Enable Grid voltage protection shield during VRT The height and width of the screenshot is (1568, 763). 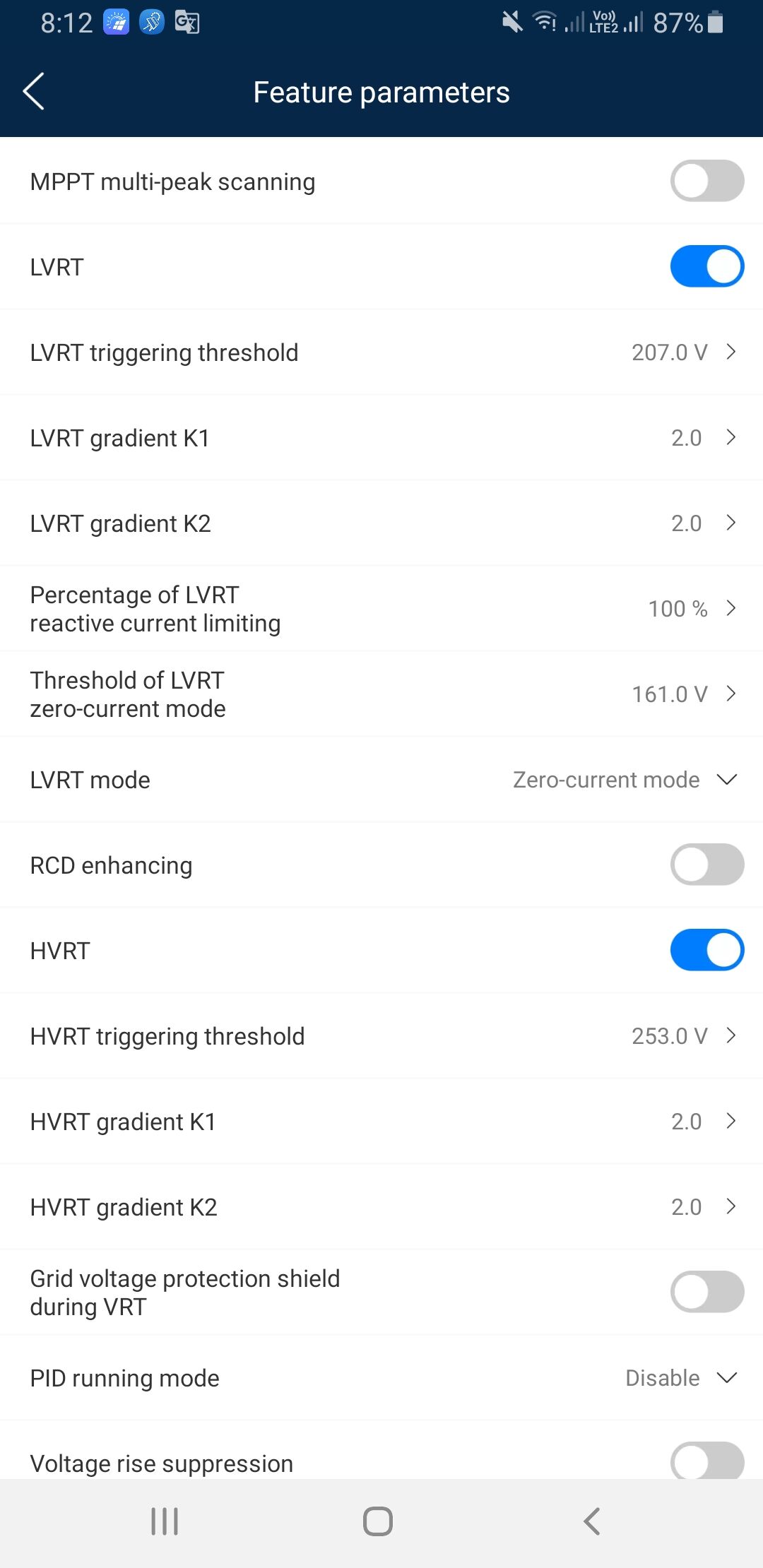[706, 1292]
